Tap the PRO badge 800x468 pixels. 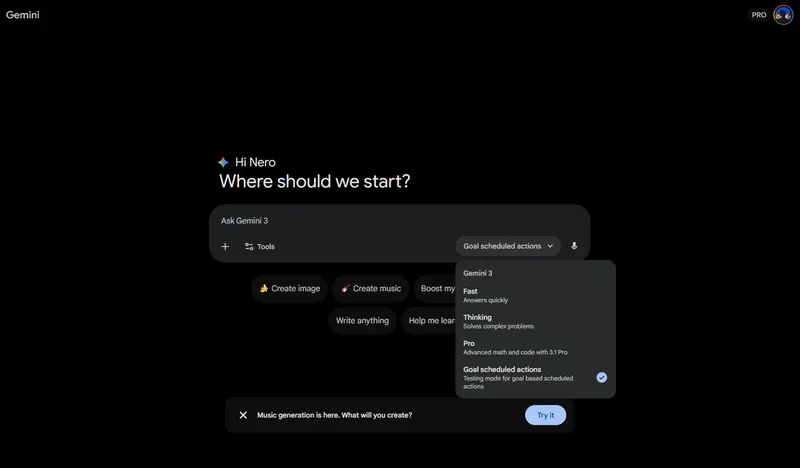pos(759,15)
